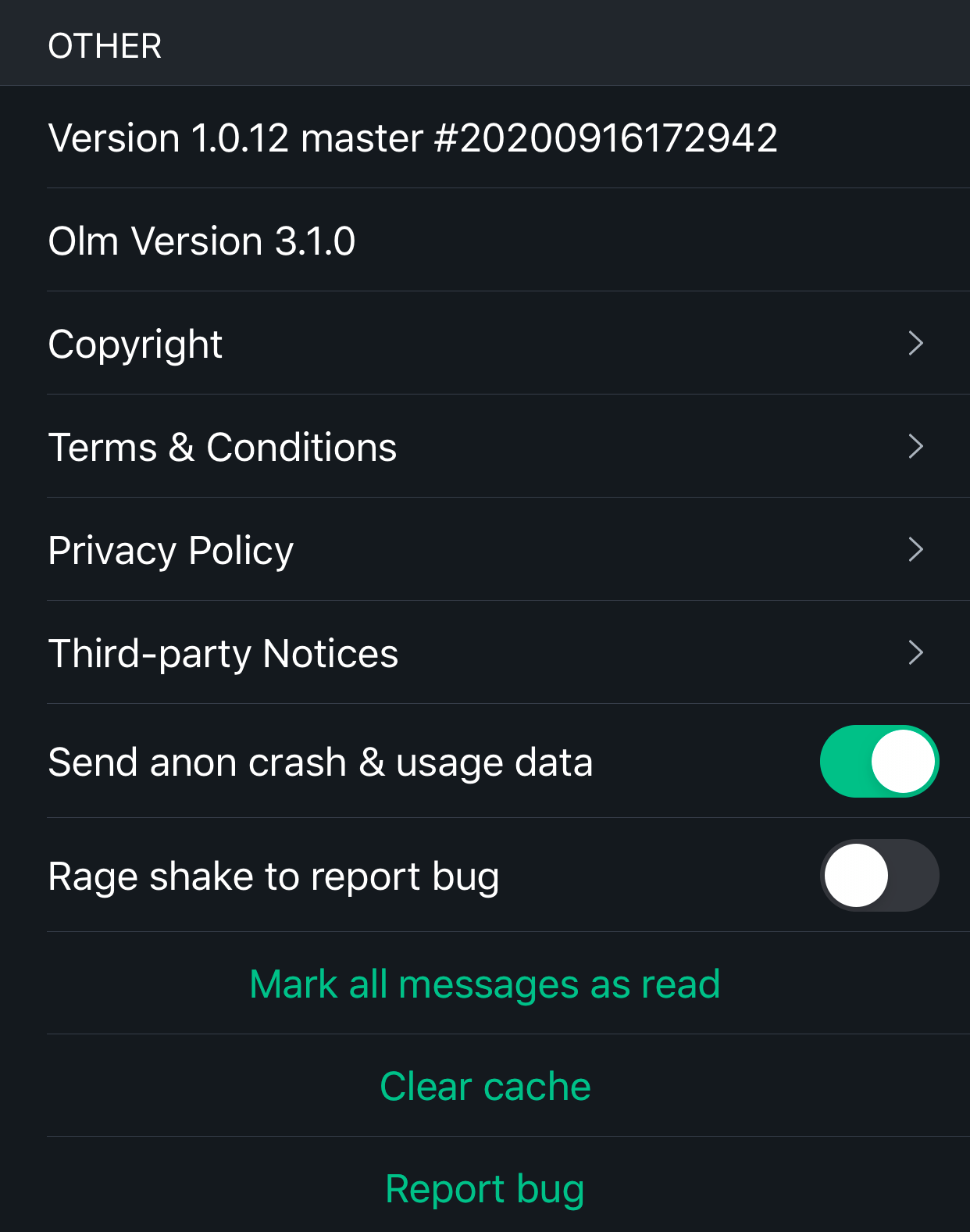The height and width of the screenshot is (1232, 970).
Task: Disable sending anon crash & usage data
Action: point(879,761)
